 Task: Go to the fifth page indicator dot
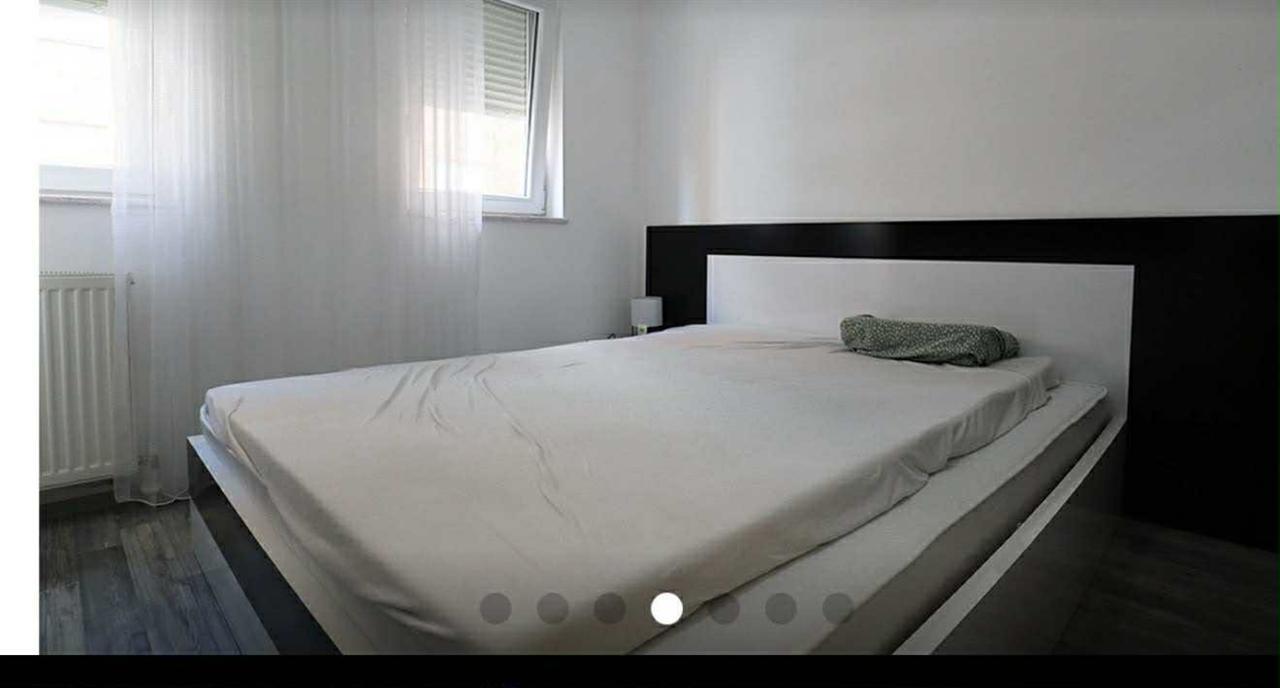pos(724,608)
